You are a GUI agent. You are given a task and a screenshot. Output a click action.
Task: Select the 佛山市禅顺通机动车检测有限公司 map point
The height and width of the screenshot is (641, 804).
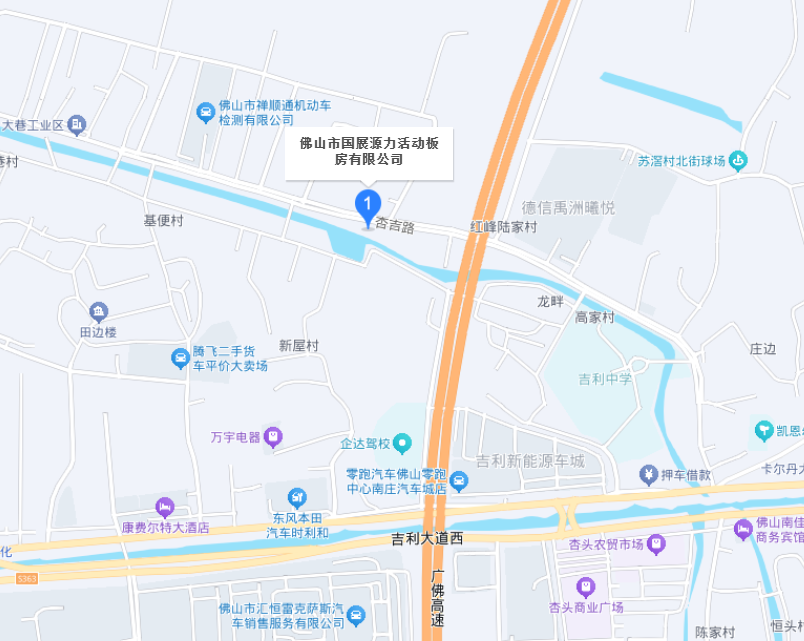coord(205,111)
